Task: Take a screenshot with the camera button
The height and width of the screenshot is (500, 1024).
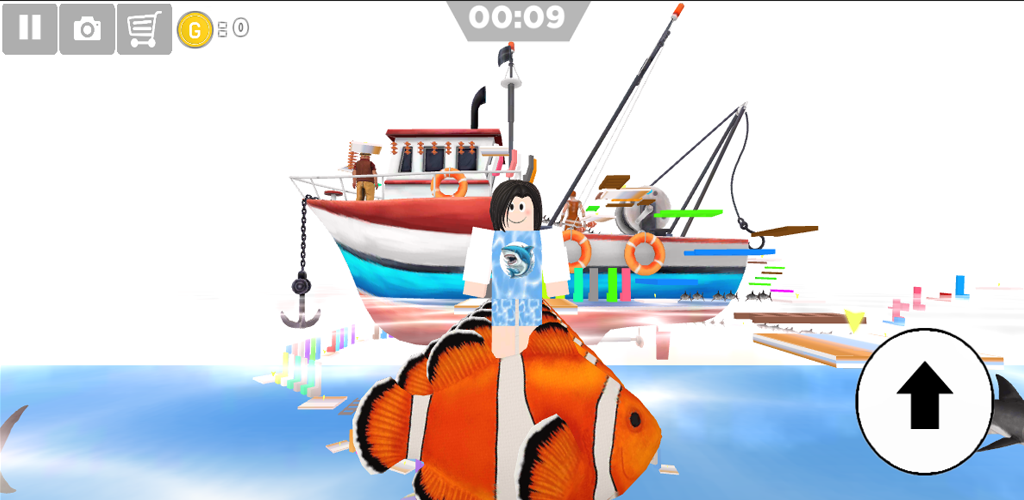Action: pyautogui.click(x=87, y=28)
